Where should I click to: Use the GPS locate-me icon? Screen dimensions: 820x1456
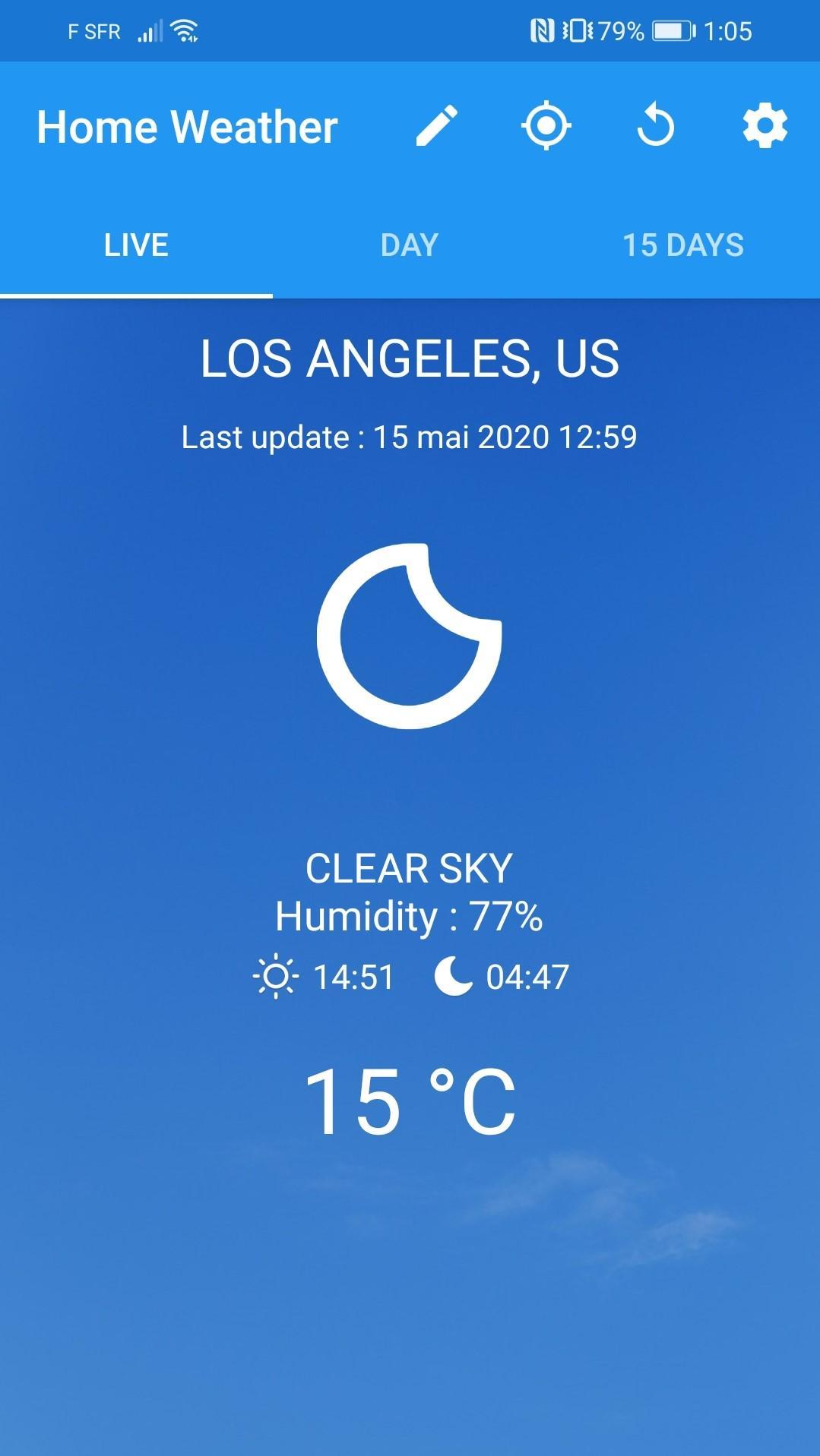pos(546,126)
